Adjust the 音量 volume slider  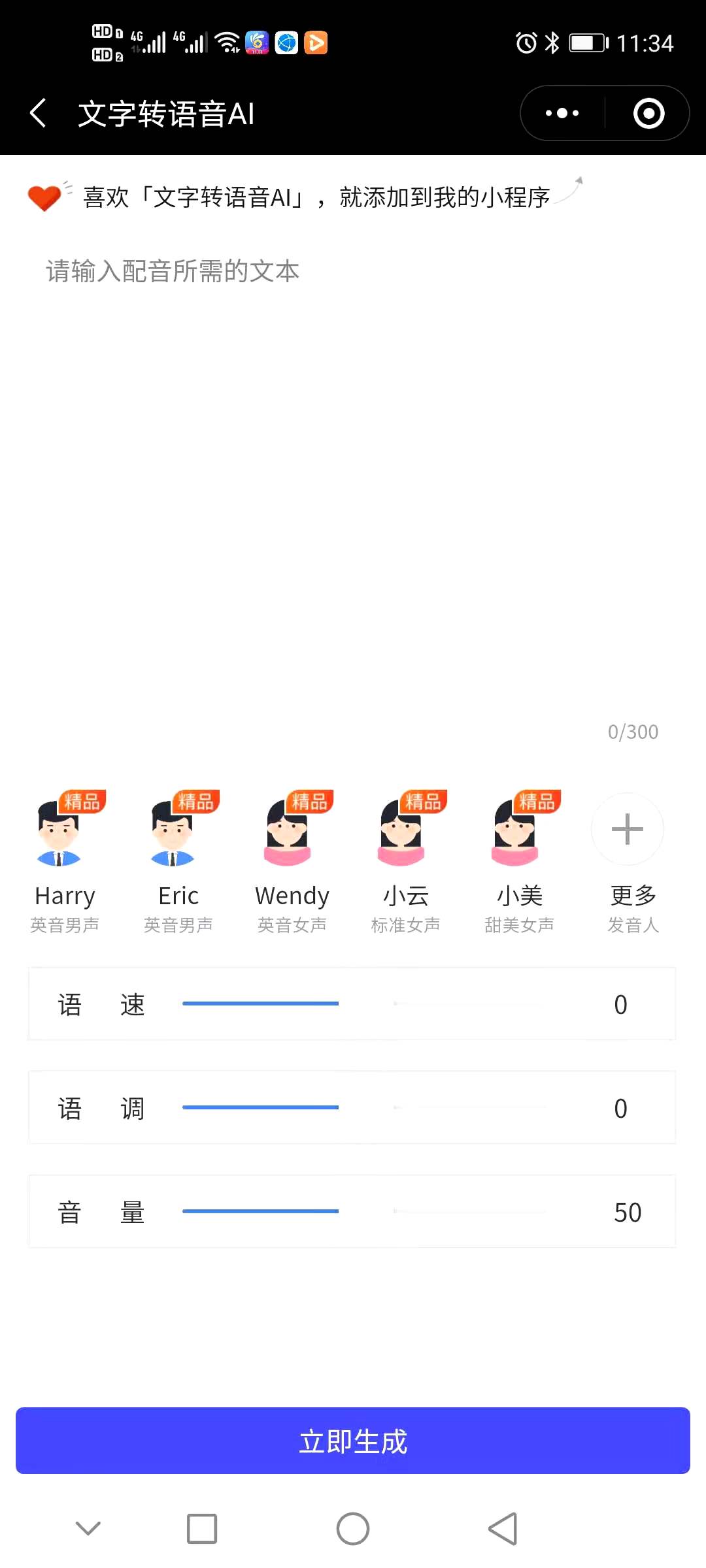[x=364, y=1211]
